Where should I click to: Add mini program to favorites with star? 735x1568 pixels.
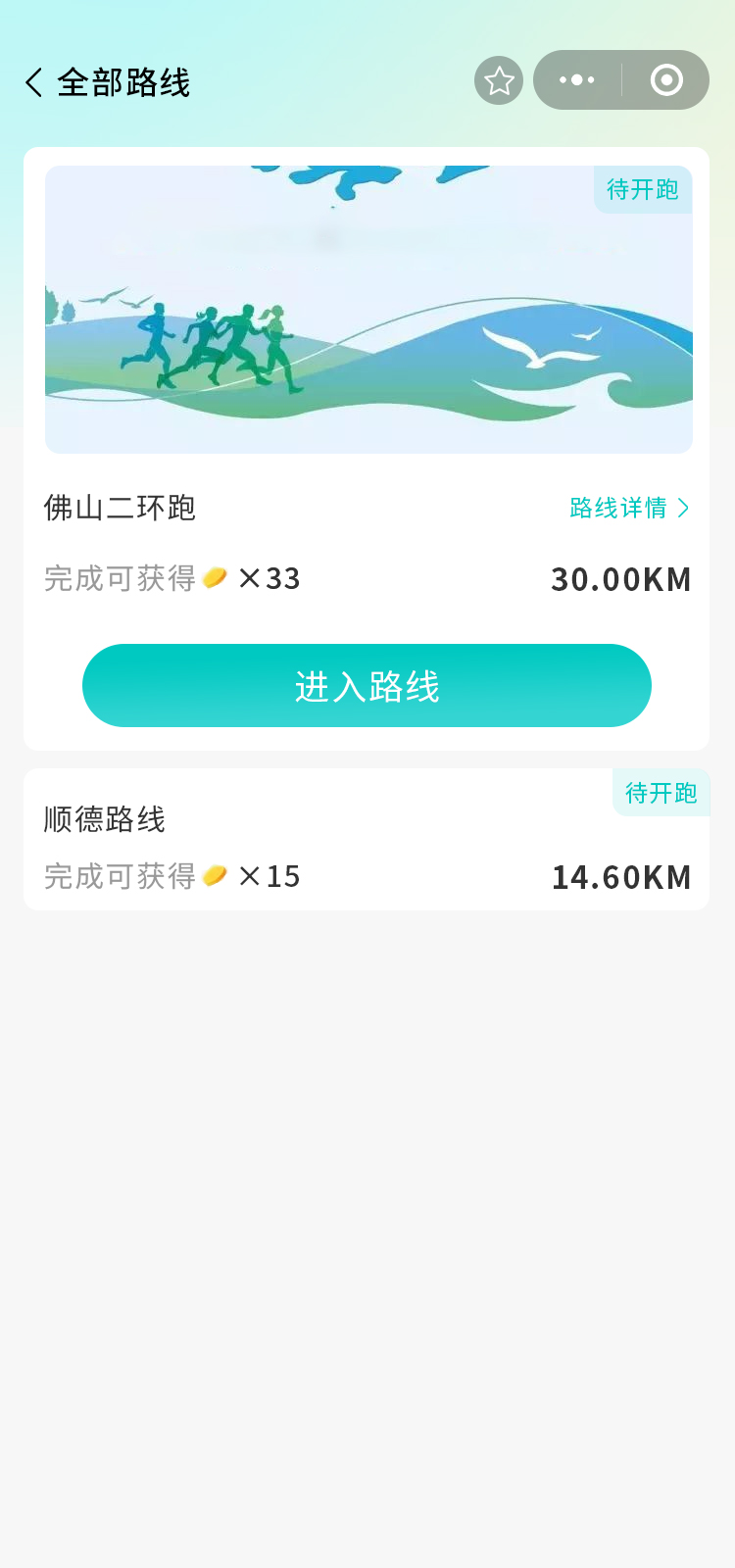(499, 80)
